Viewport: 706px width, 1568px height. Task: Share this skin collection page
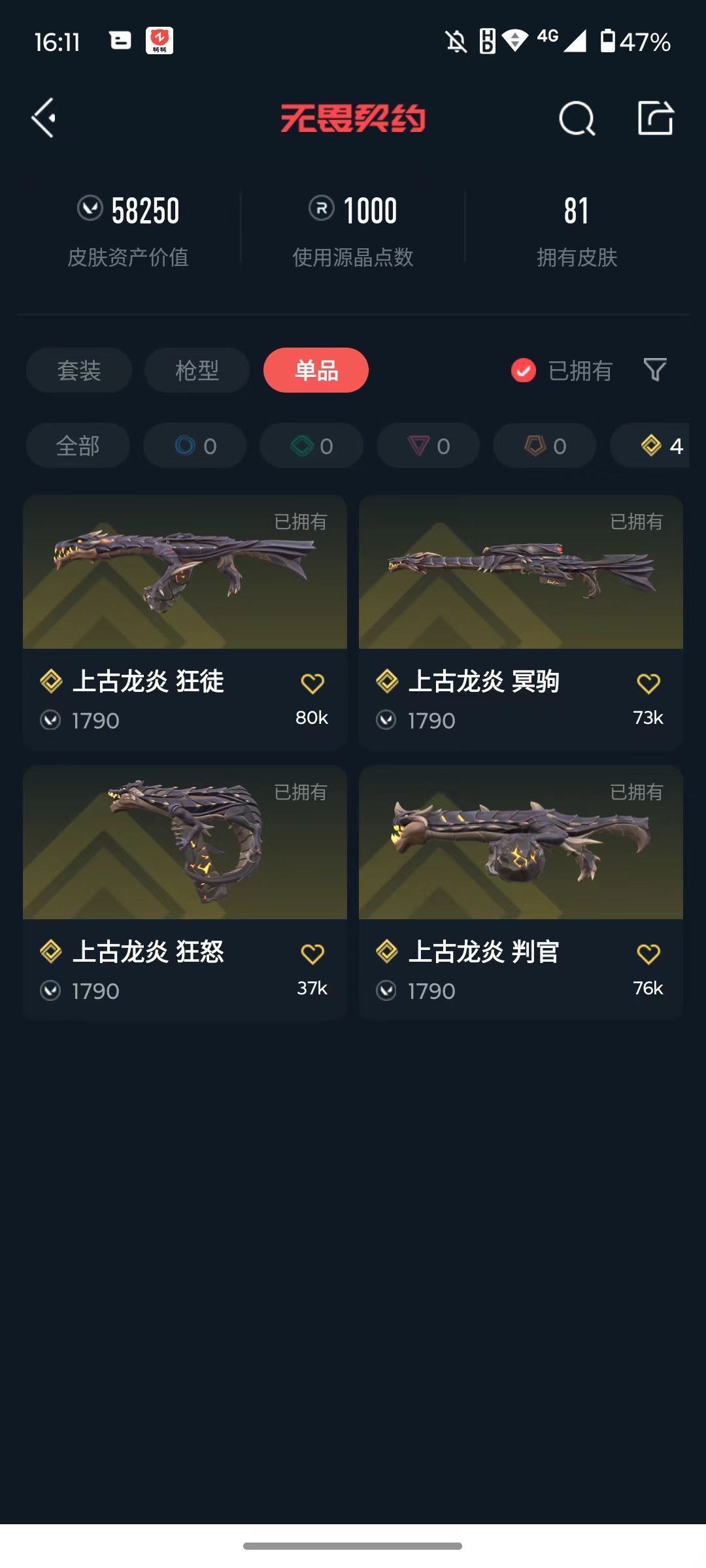pos(655,118)
